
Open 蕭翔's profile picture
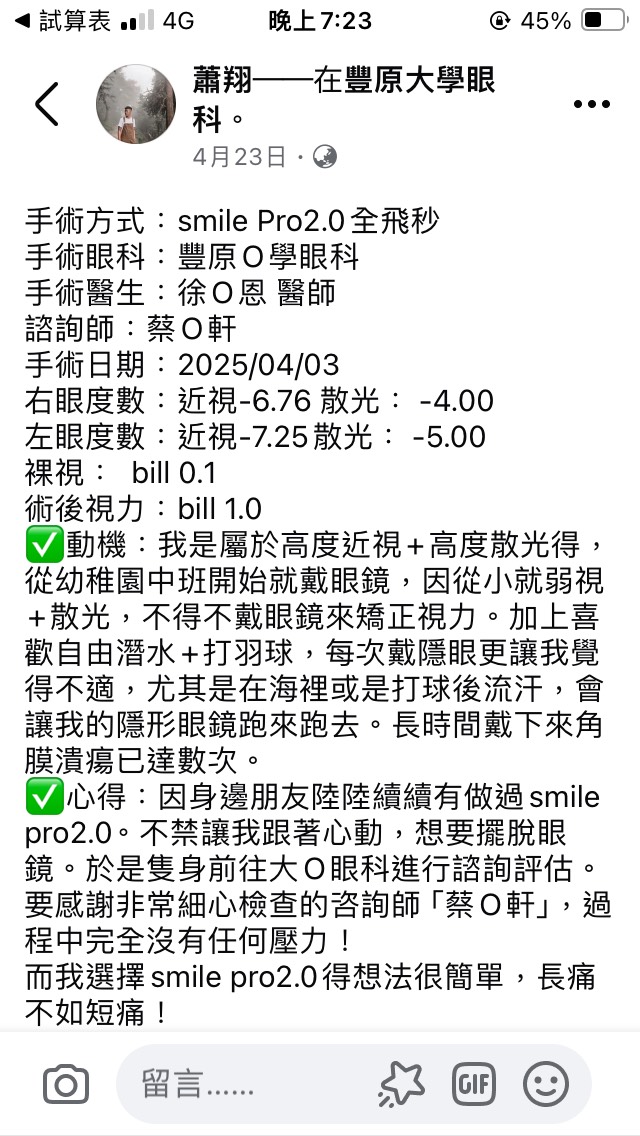136,104
